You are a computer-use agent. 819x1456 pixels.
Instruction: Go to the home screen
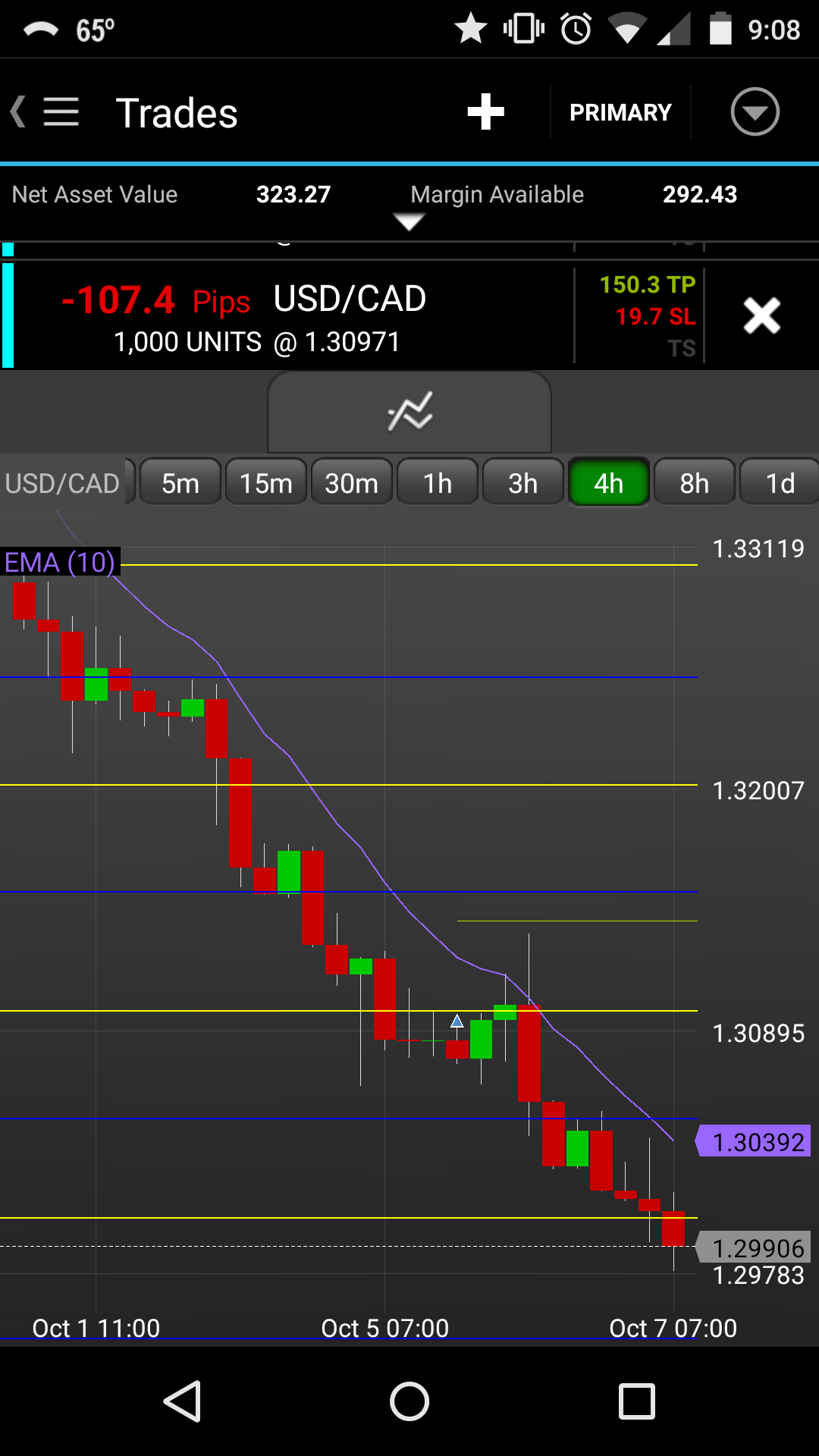[409, 1401]
